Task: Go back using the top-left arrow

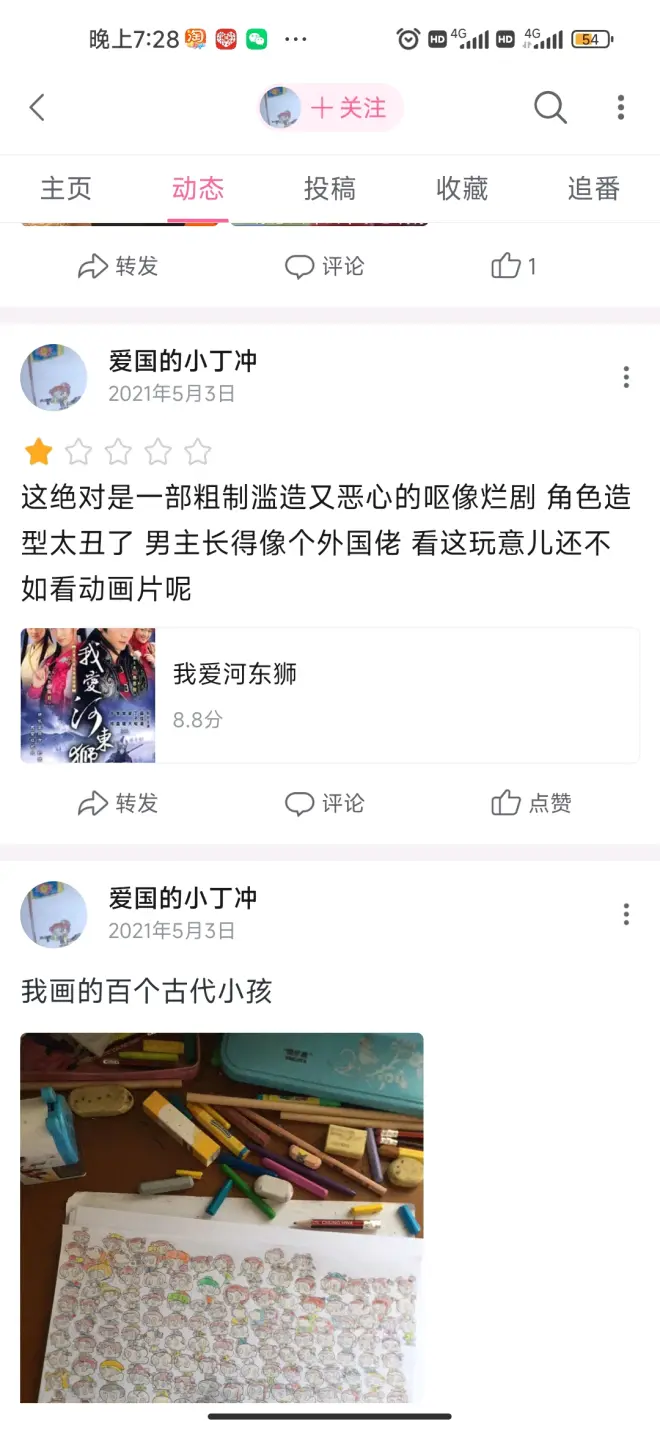Action: (x=37, y=107)
